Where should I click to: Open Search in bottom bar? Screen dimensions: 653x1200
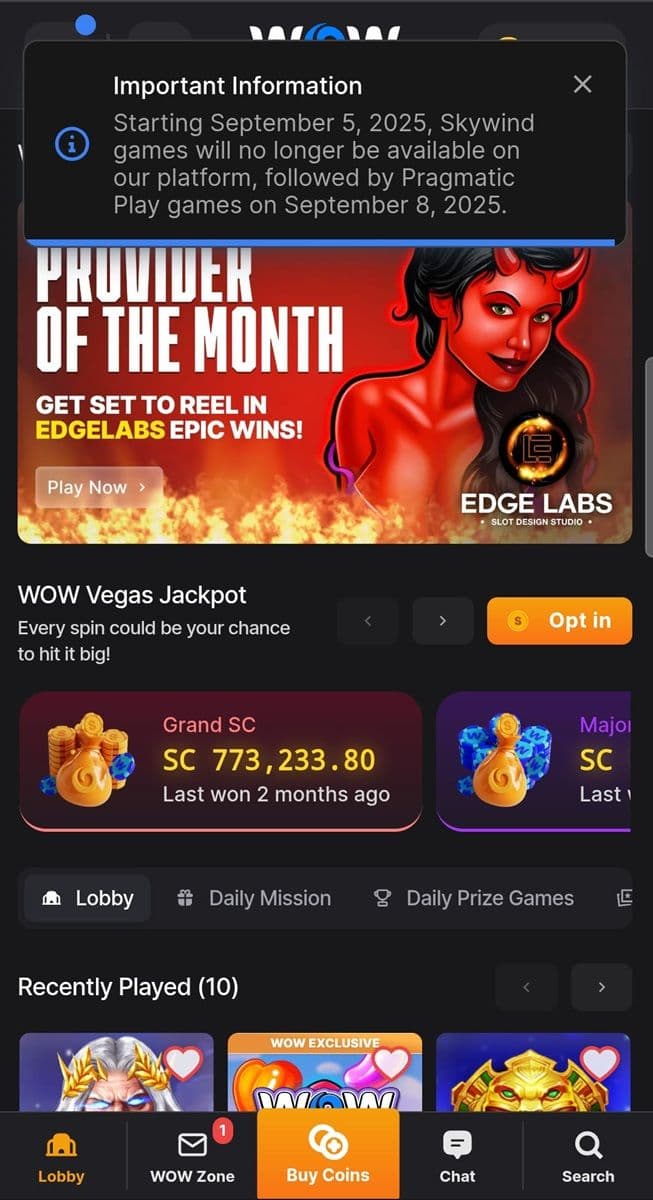[588, 1157]
